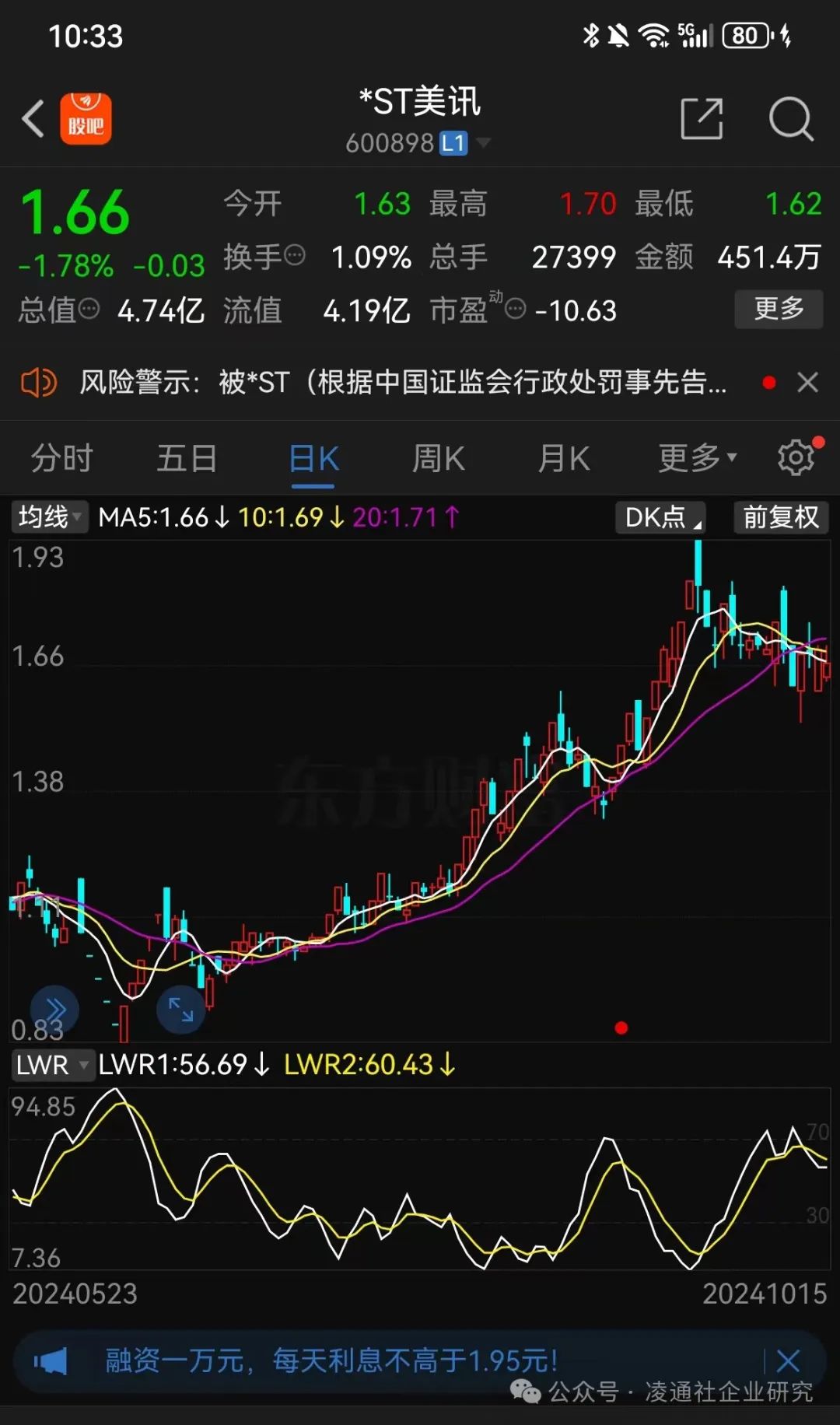The height and width of the screenshot is (1425, 840).
Task: Expand the 更多 chart period dropdown
Action: point(697,458)
